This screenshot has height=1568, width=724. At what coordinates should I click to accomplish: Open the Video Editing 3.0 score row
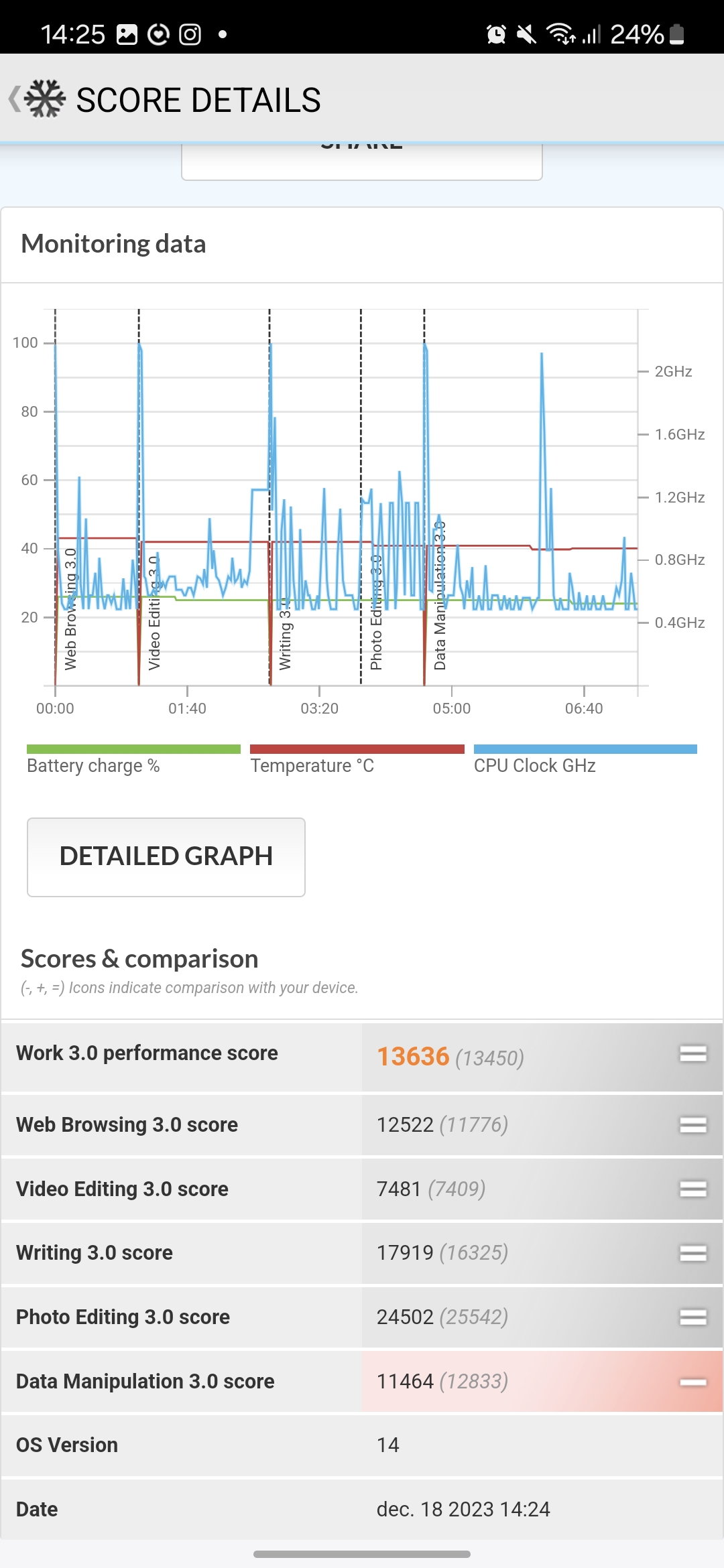(x=362, y=1189)
